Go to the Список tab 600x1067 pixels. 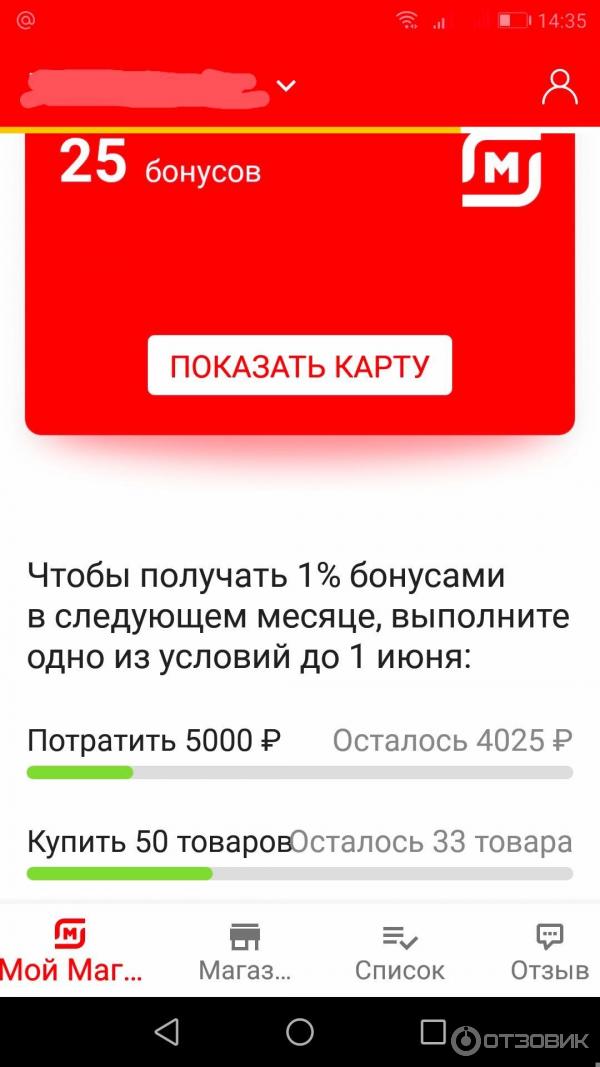point(400,950)
